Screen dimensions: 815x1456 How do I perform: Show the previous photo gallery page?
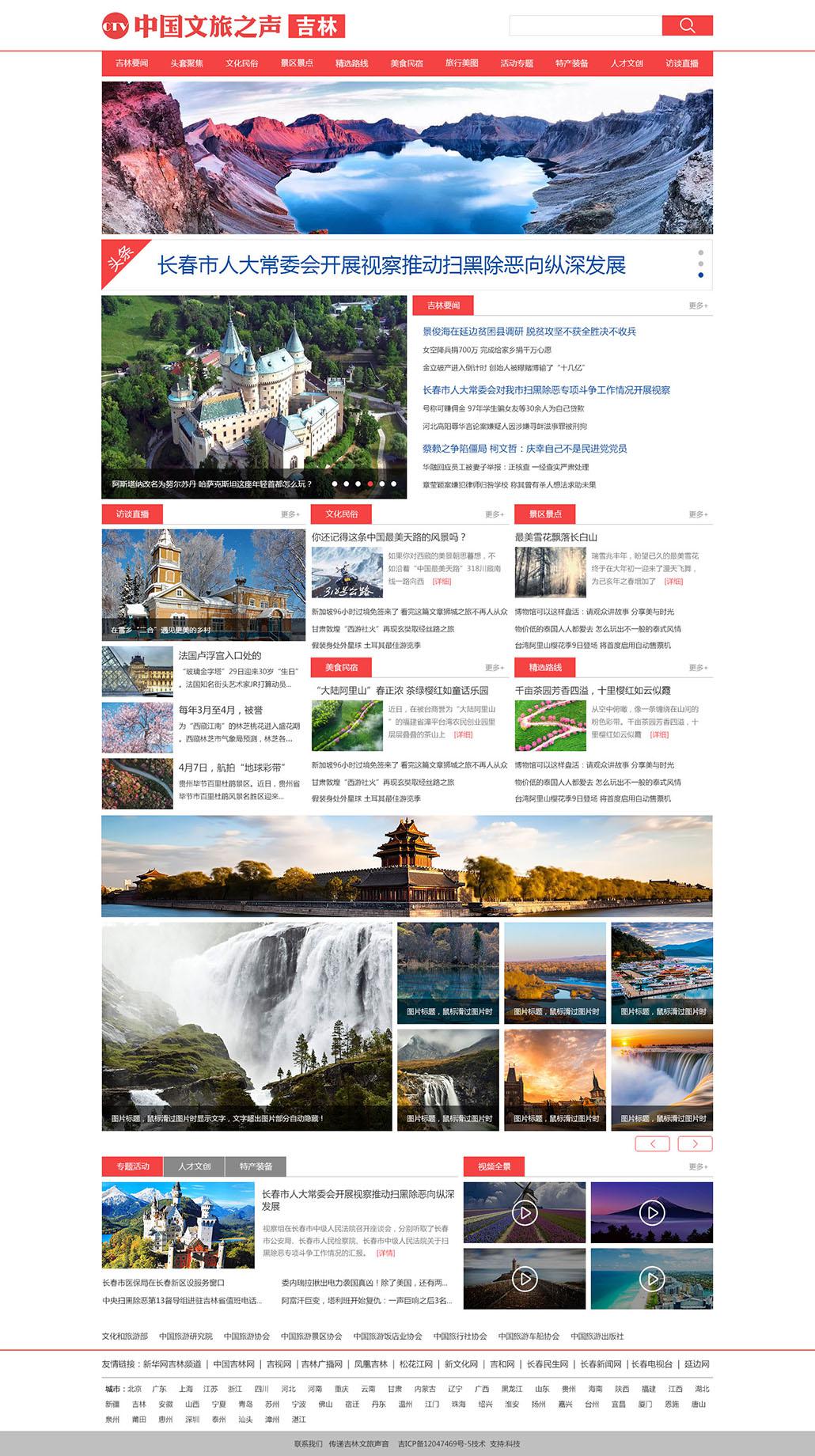tap(652, 1143)
